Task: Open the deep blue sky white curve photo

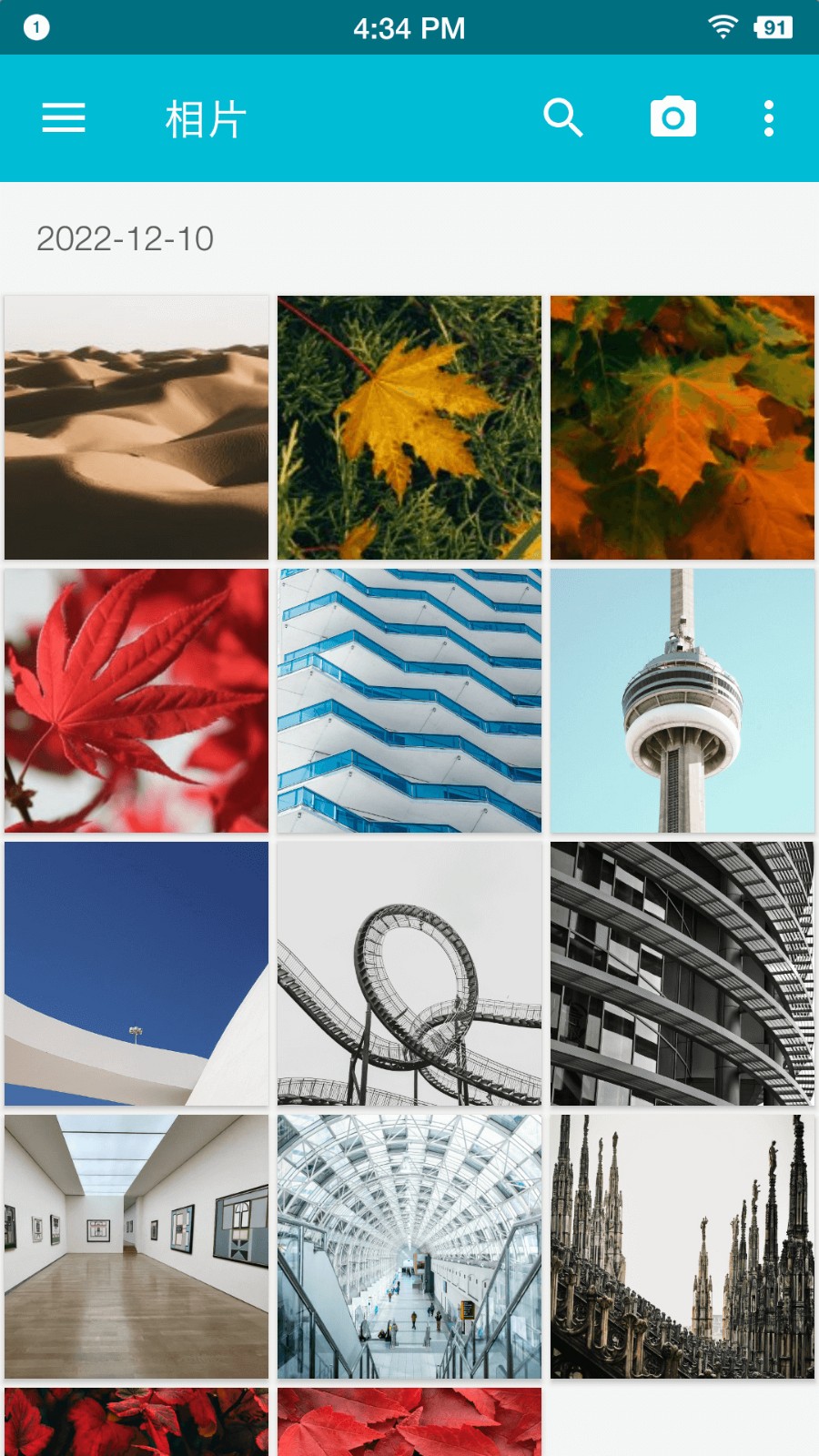Action: (x=136, y=974)
